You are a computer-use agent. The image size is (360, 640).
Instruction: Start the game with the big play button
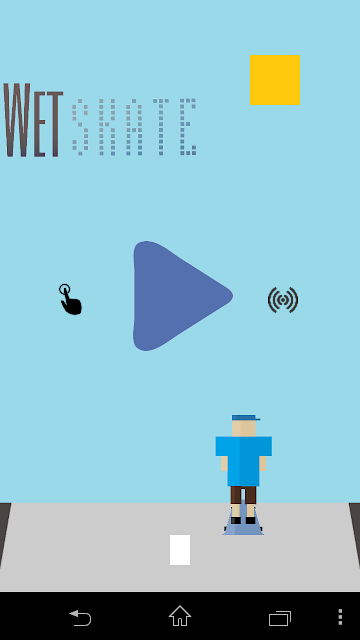[x=182, y=296]
